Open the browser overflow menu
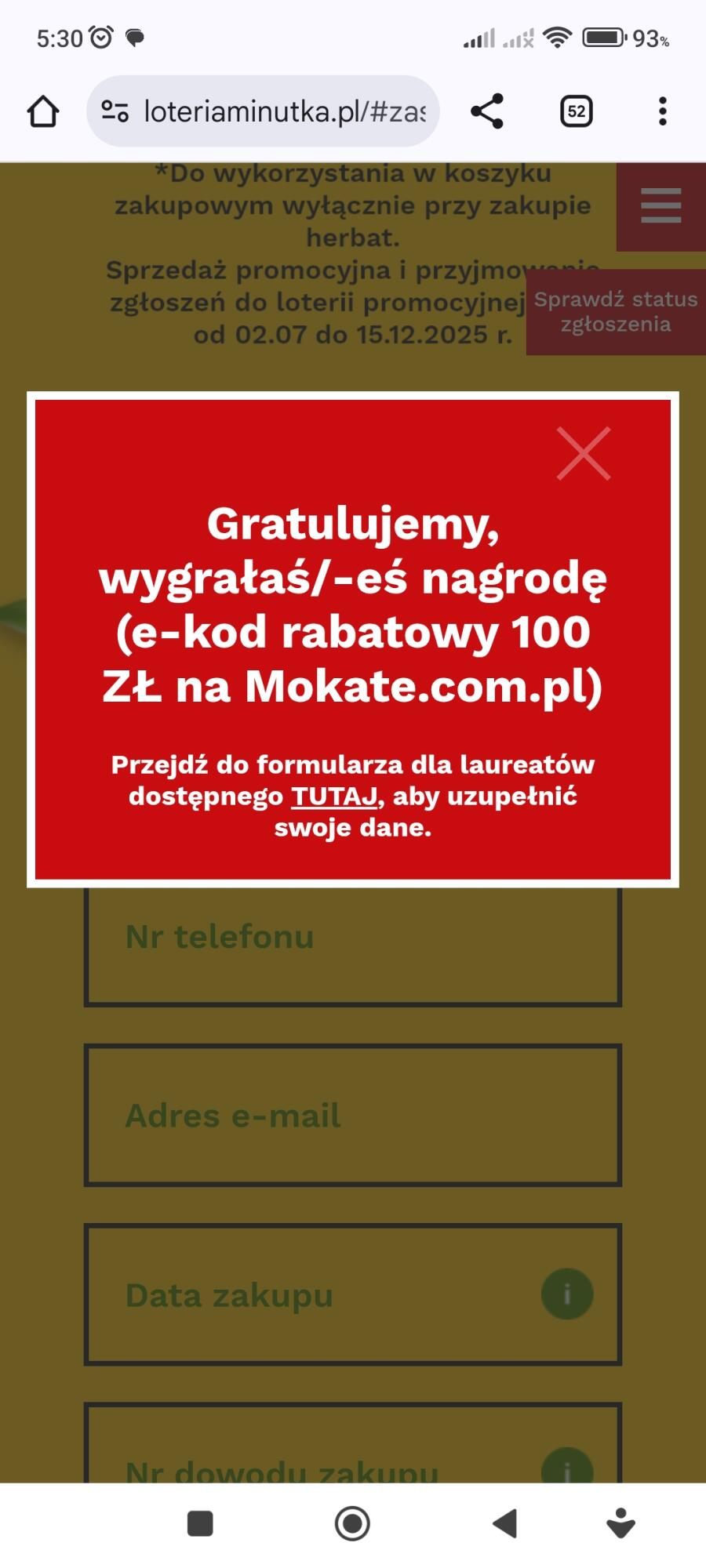This screenshot has height=1568, width=706. 663,111
